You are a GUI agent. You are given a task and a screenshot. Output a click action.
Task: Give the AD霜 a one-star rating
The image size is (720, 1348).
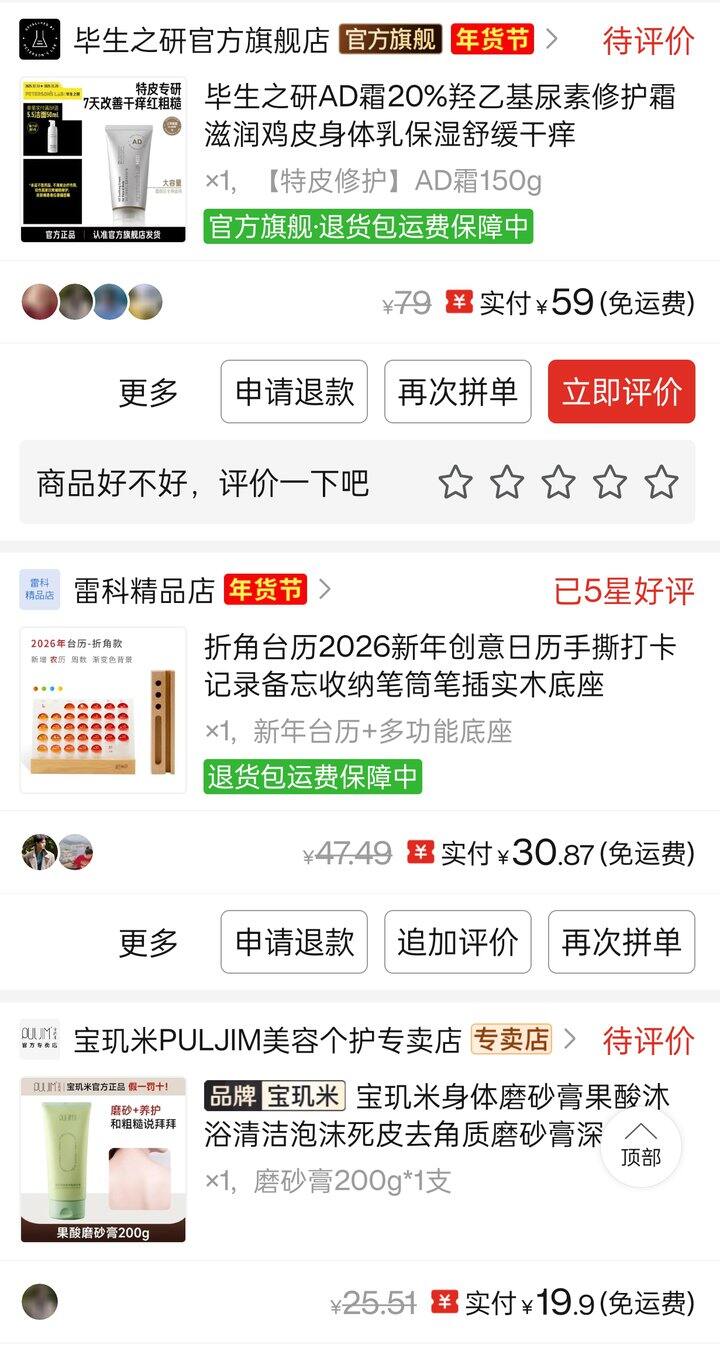pyautogui.click(x=455, y=483)
